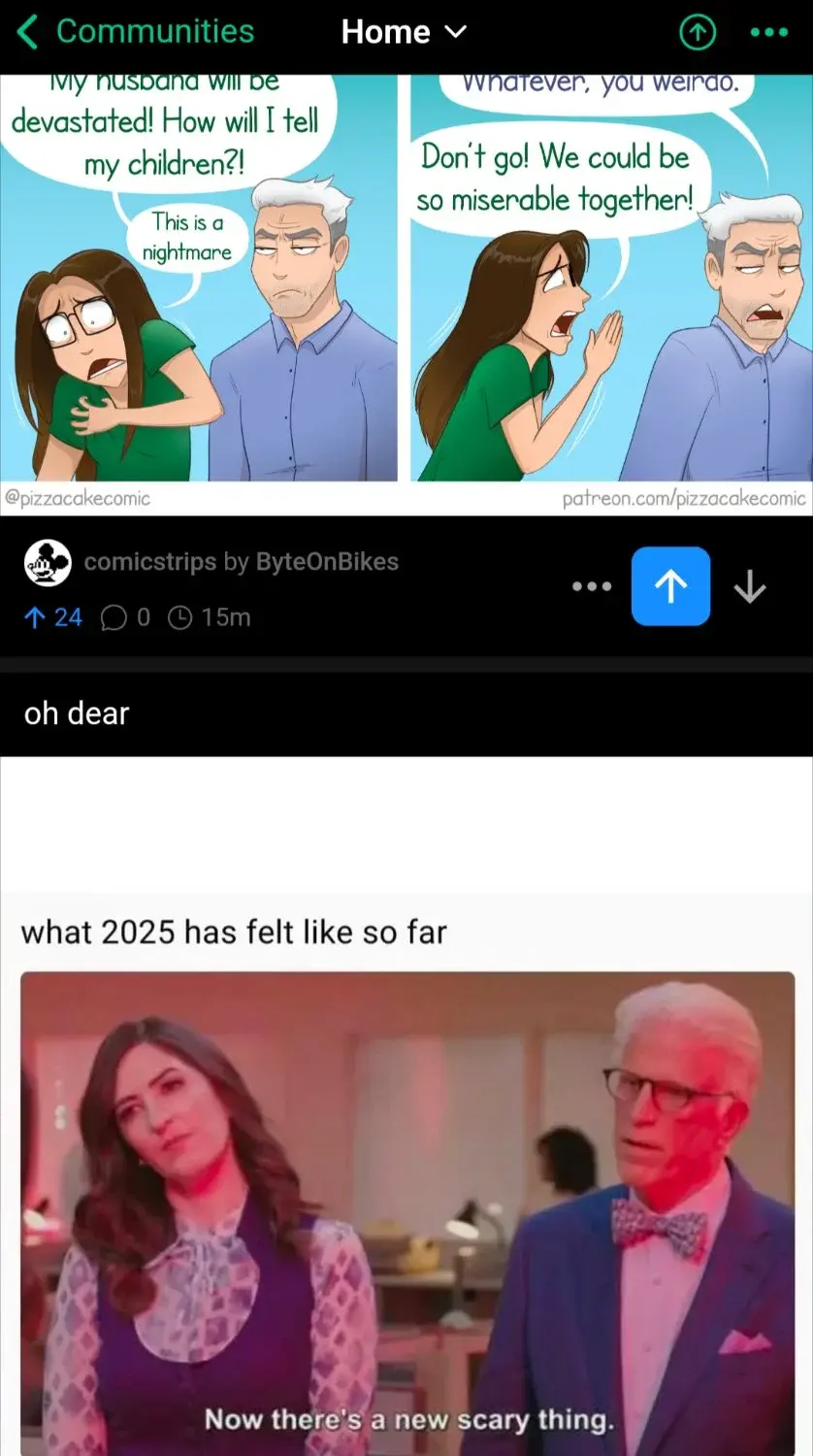The width and height of the screenshot is (813, 1456).
Task: Go back to Communities
Action: (136, 32)
